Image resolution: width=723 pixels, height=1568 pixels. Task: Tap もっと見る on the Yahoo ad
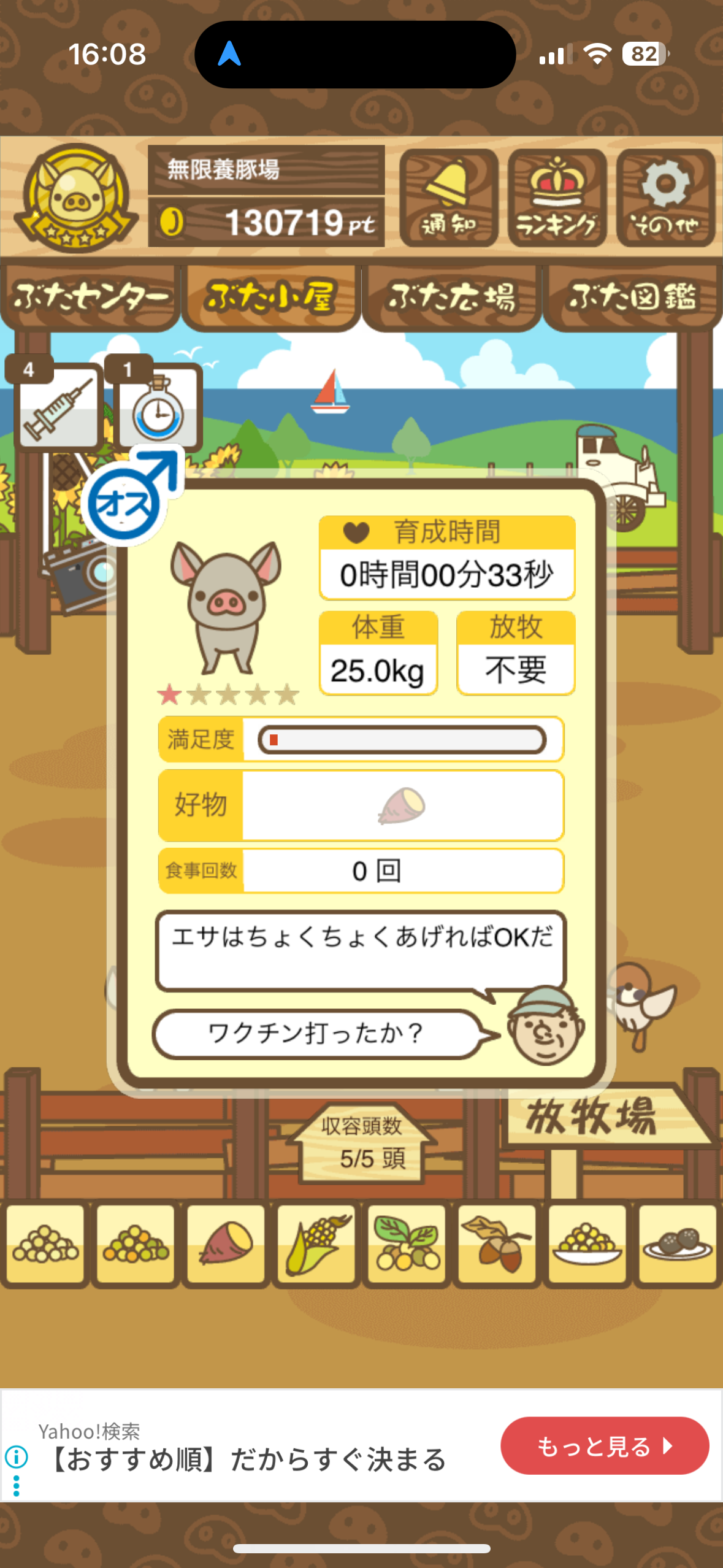(x=604, y=1446)
